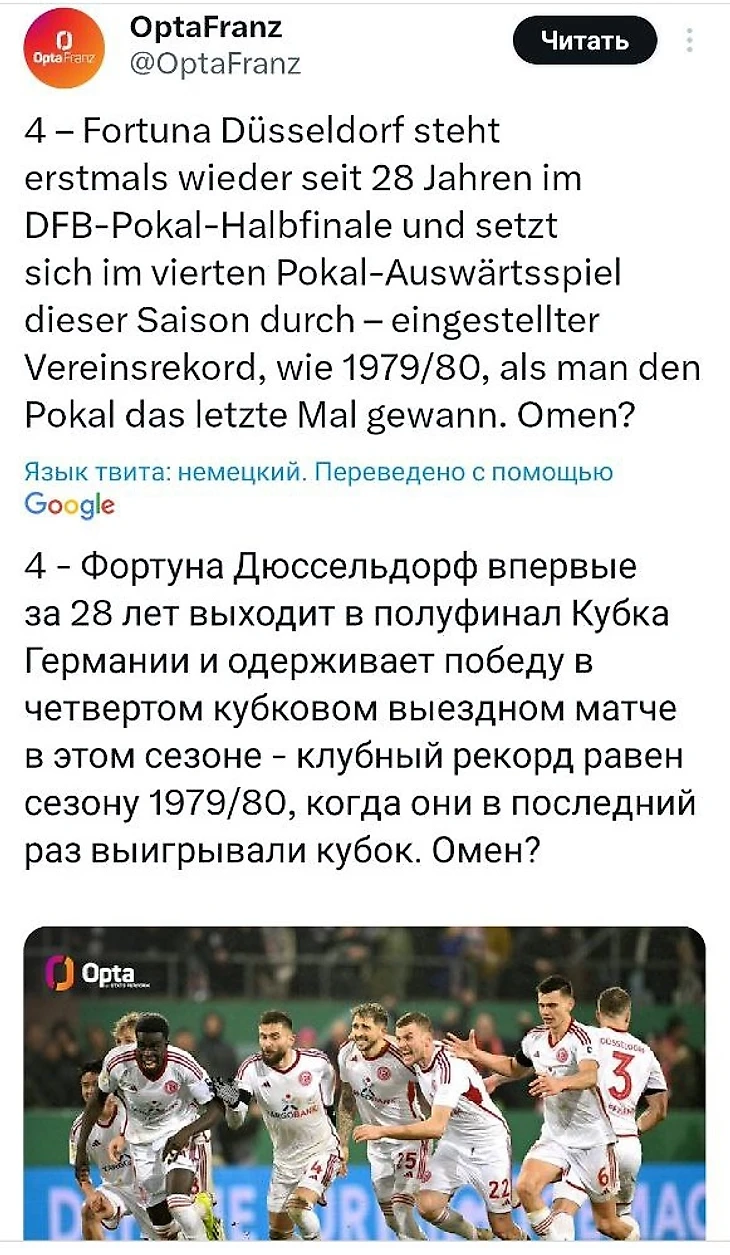730x1255 pixels.
Task: Open the tweet overflow menu
Action: point(690,41)
